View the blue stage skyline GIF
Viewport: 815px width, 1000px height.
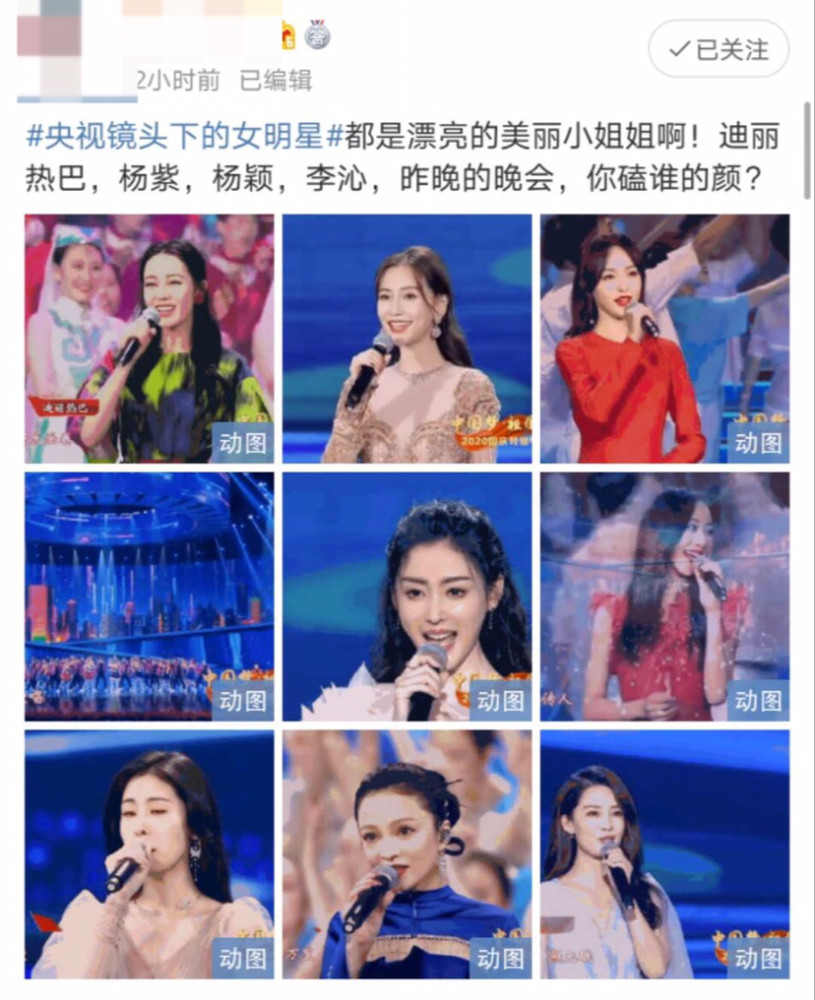click(149, 596)
